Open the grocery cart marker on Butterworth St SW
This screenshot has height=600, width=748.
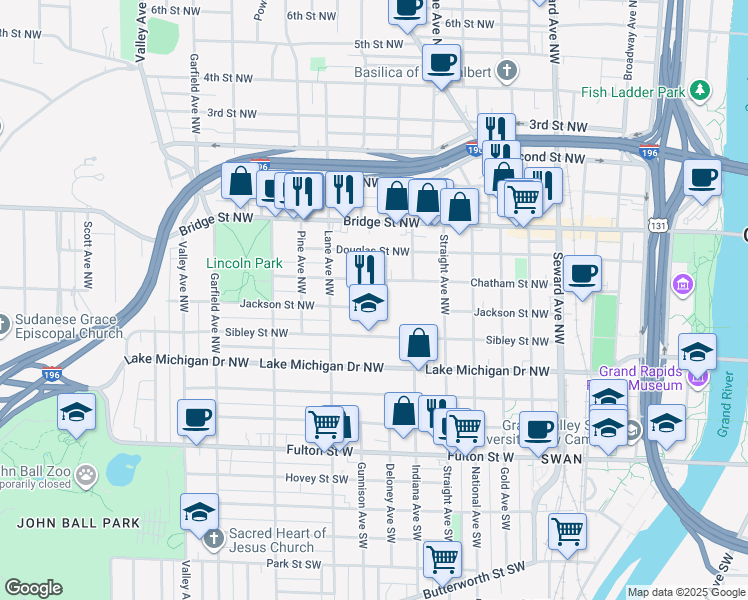click(x=442, y=563)
